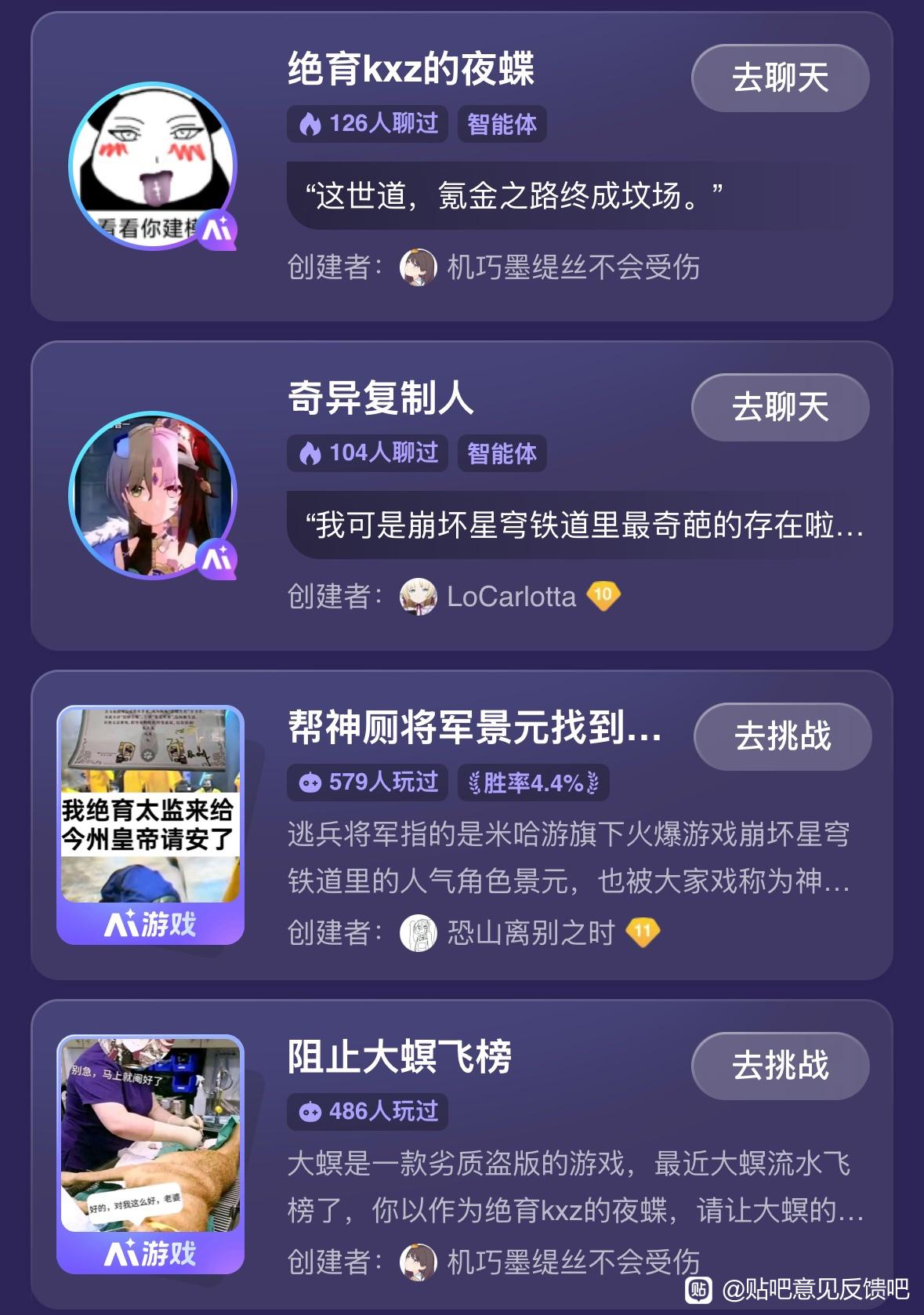Open the 奇异复制人 agent avatar
Viewport: 924px width, 1315px height.
pos(153,496)
